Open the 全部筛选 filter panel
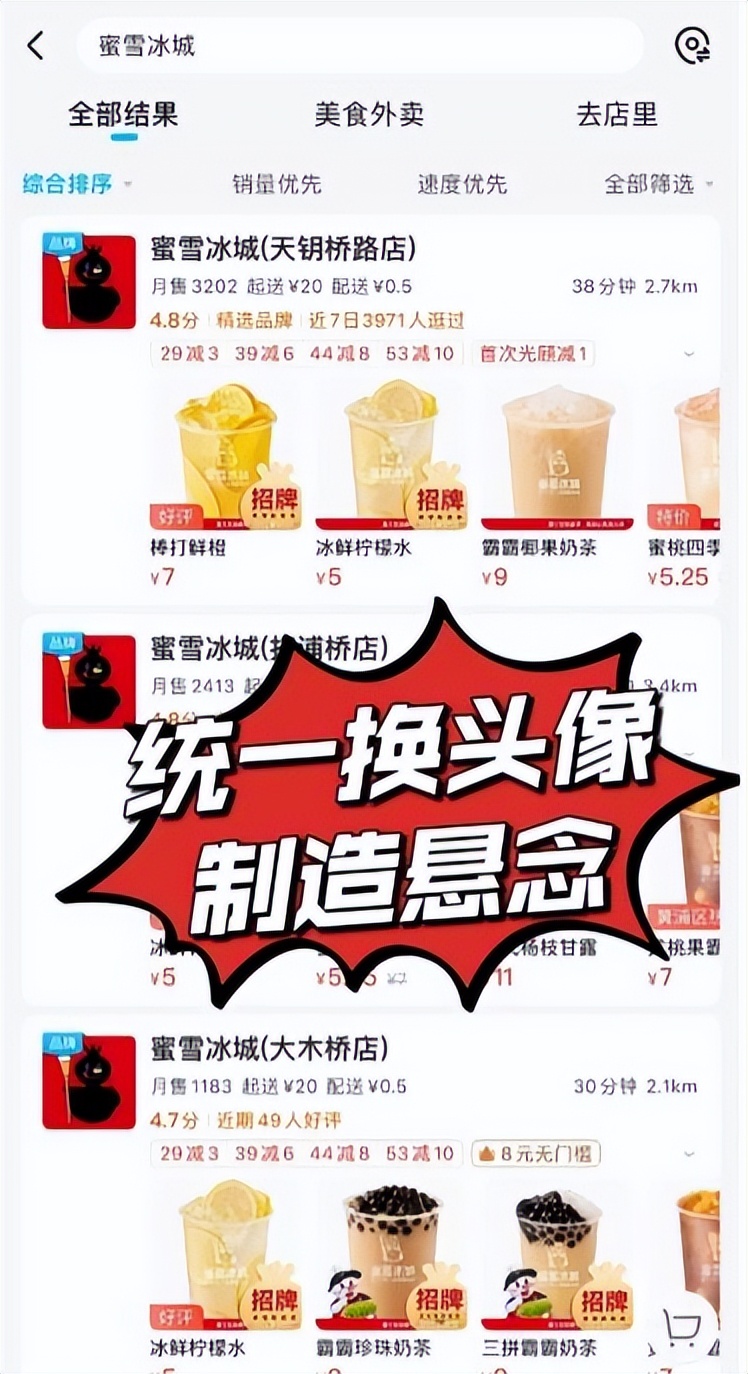 click(x=646, y=184)
